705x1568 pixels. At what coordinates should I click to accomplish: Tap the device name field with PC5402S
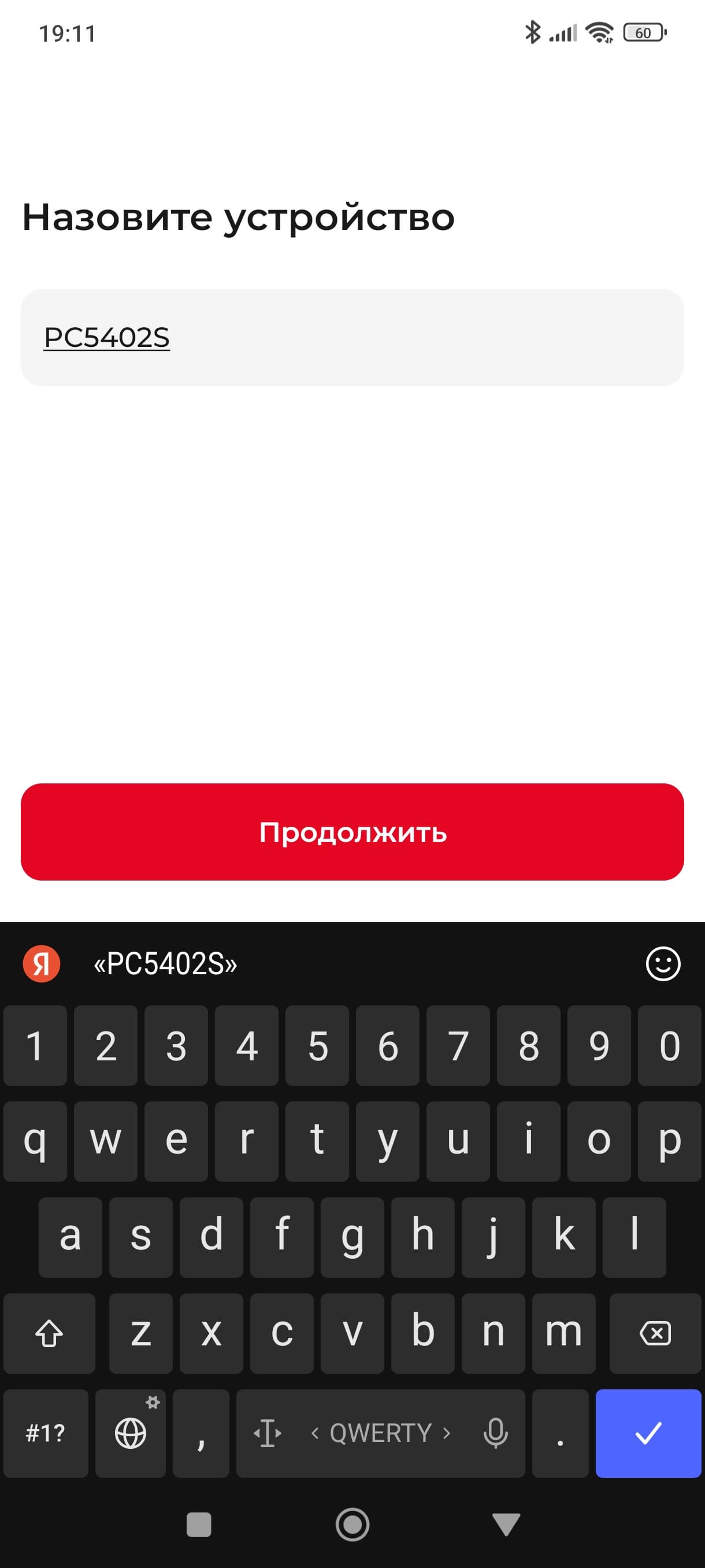[351, 337]
